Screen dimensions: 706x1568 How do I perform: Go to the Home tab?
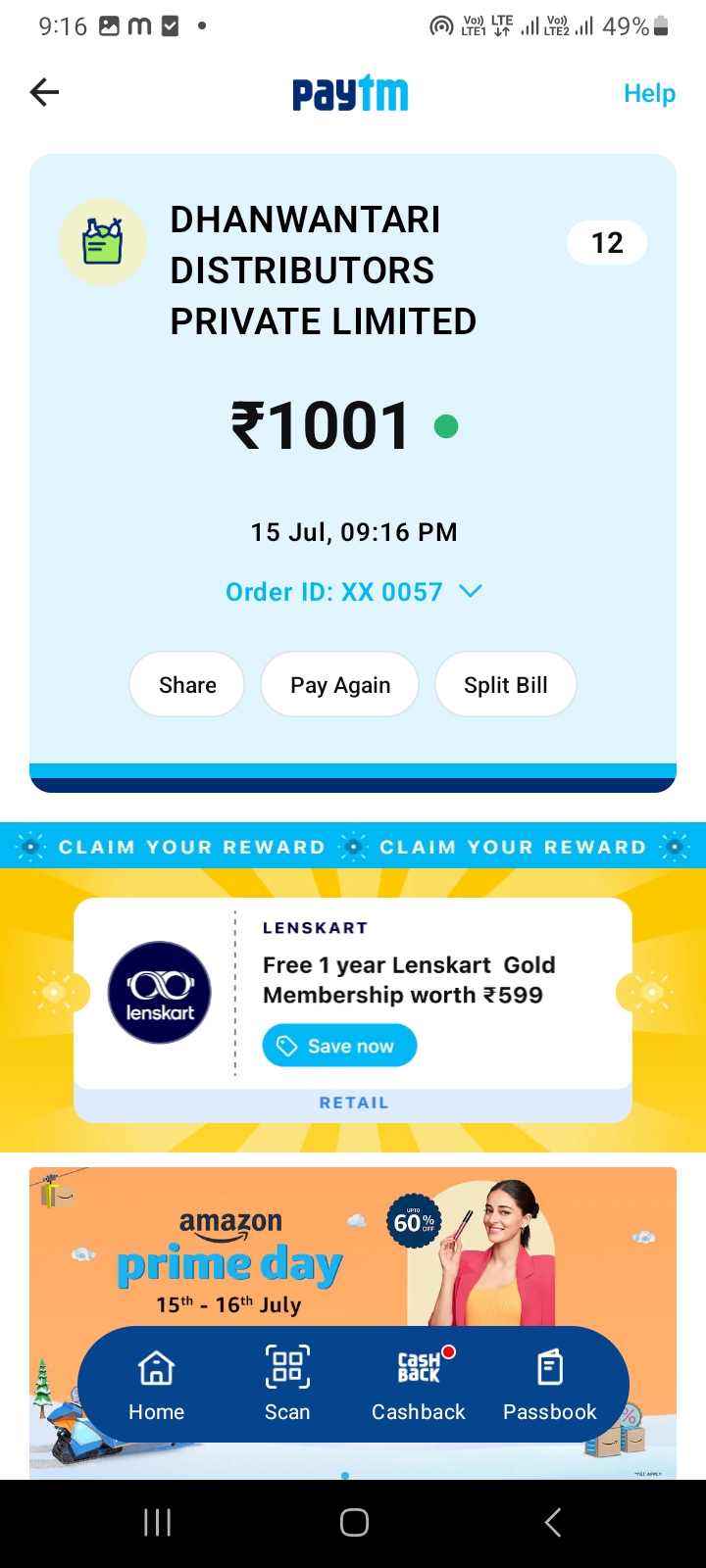pyautogui.click(x=157, y=1385)
